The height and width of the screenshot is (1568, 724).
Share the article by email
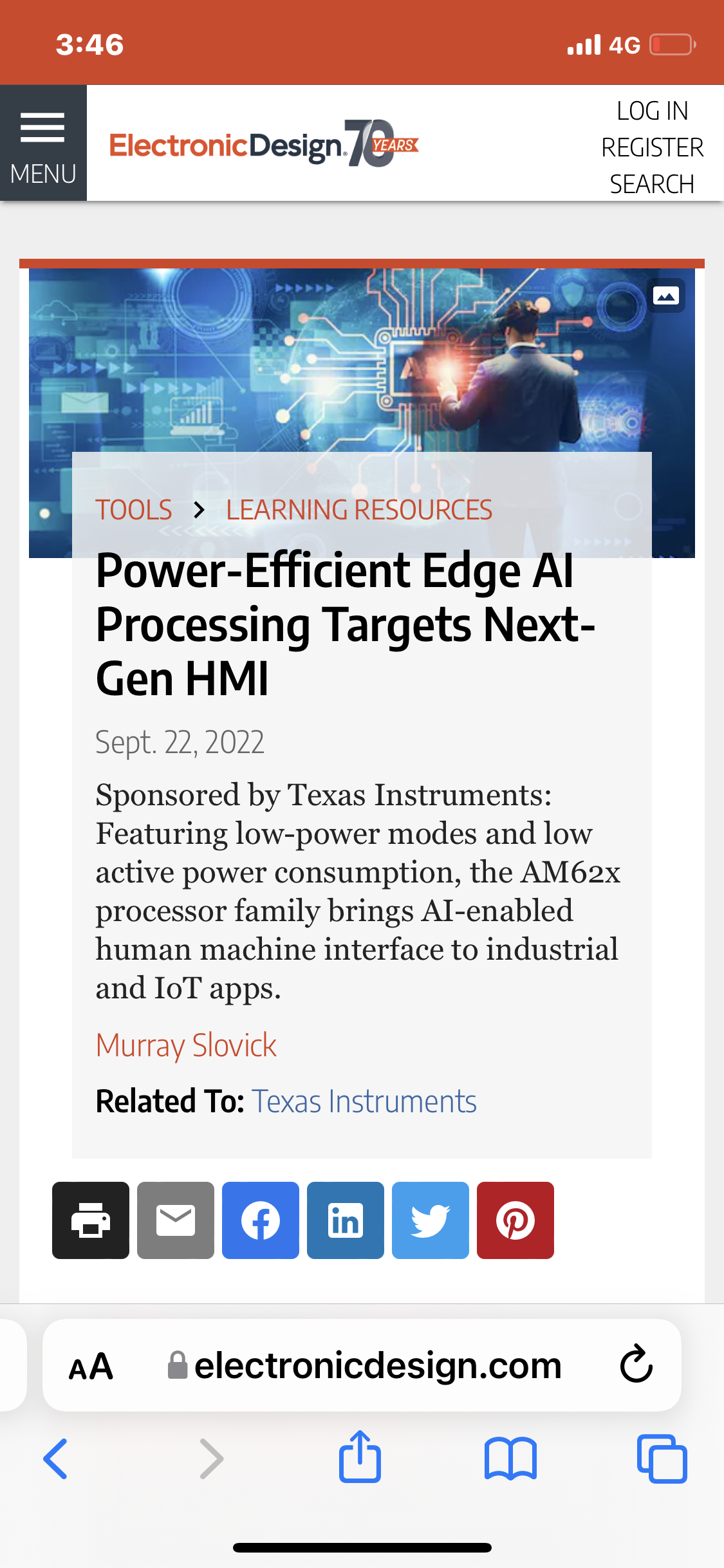176,1220
